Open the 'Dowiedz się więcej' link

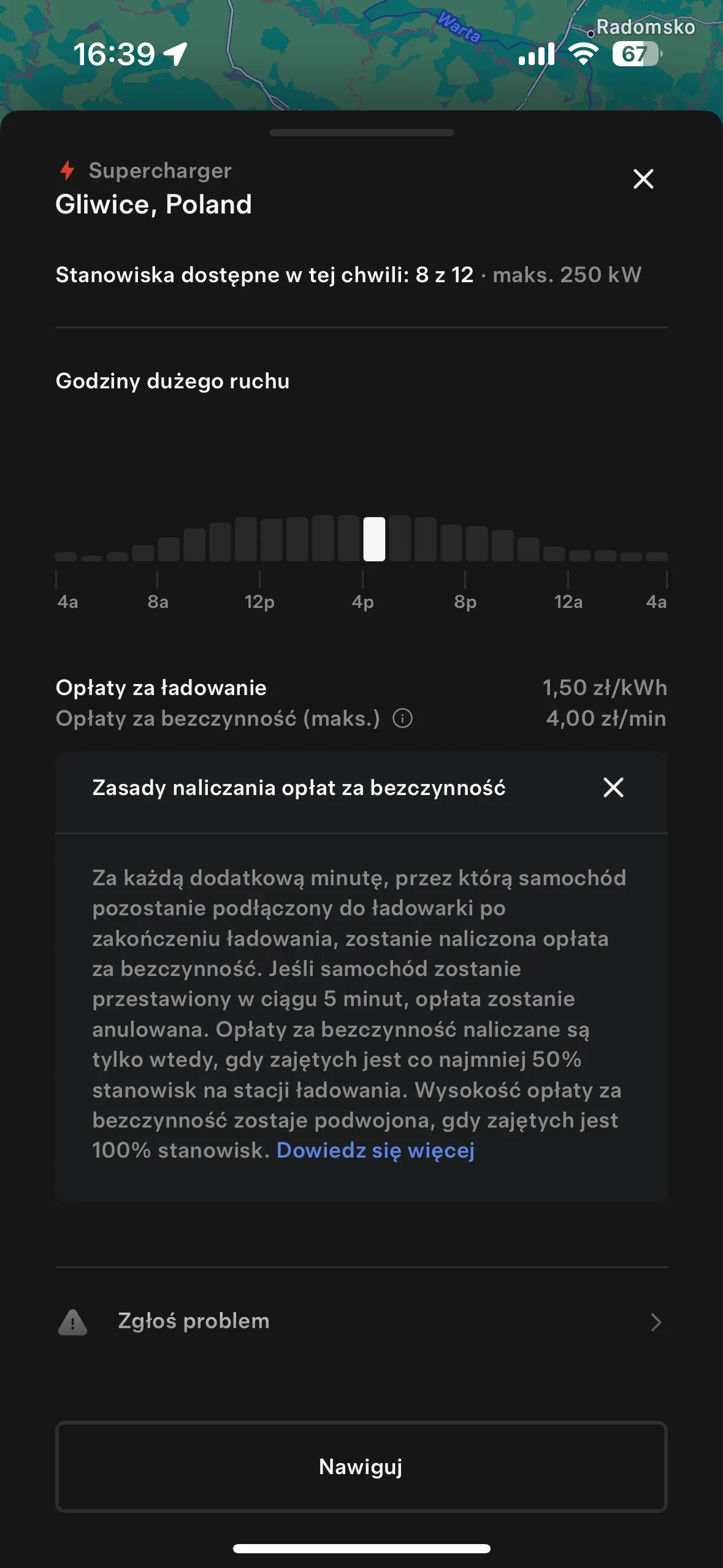click(x=375, y=1150)
